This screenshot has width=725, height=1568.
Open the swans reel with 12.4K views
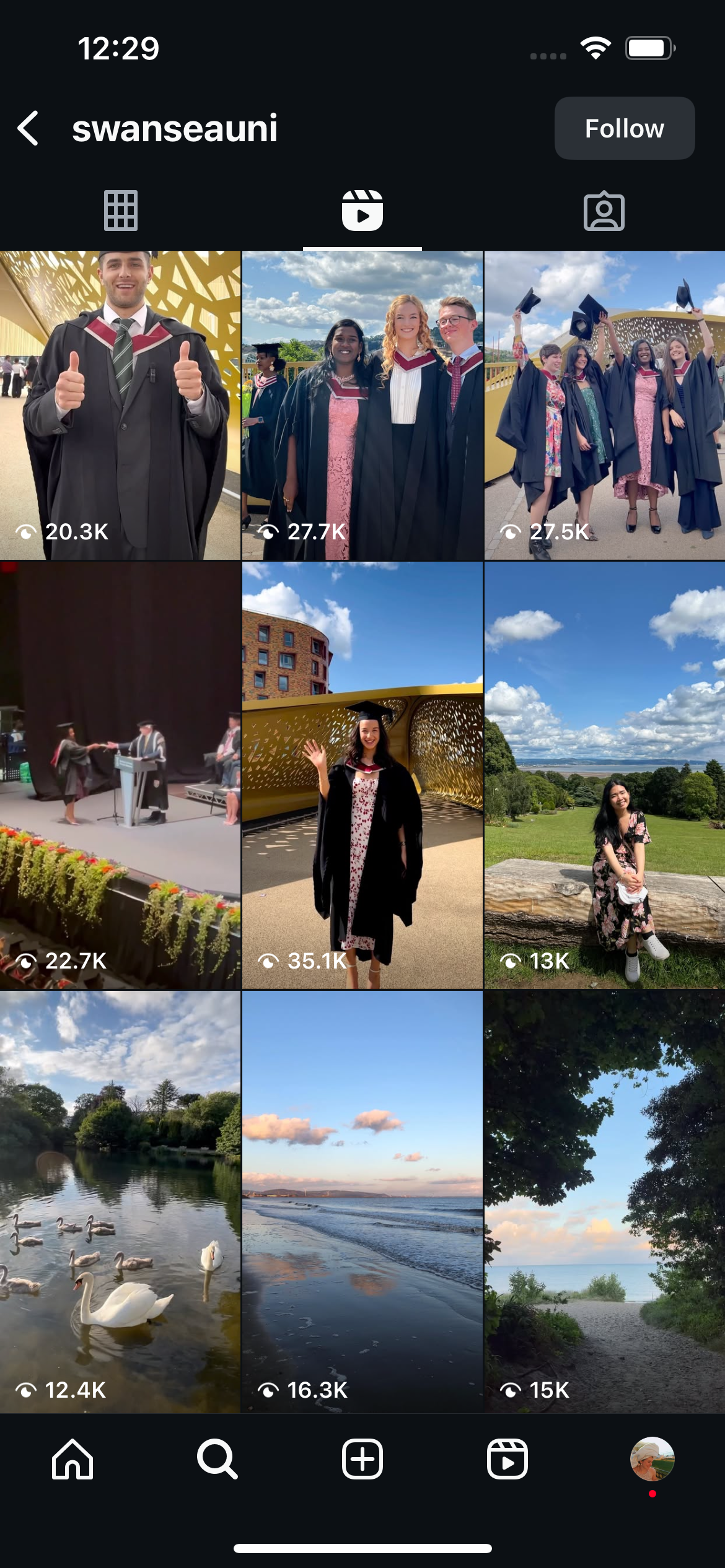[120, 1201]
